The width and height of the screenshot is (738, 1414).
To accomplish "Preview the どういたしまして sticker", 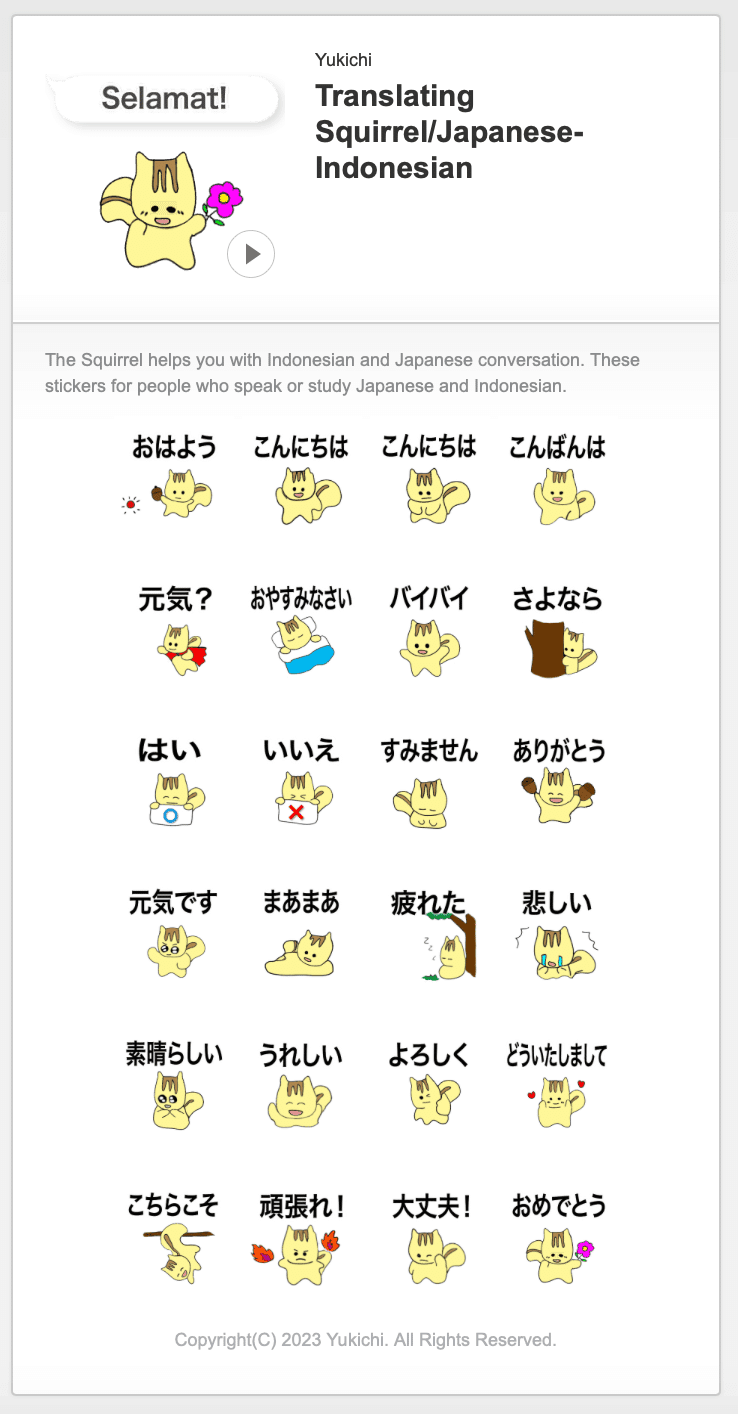I will pyautogui.click(x=558, y=1086).
